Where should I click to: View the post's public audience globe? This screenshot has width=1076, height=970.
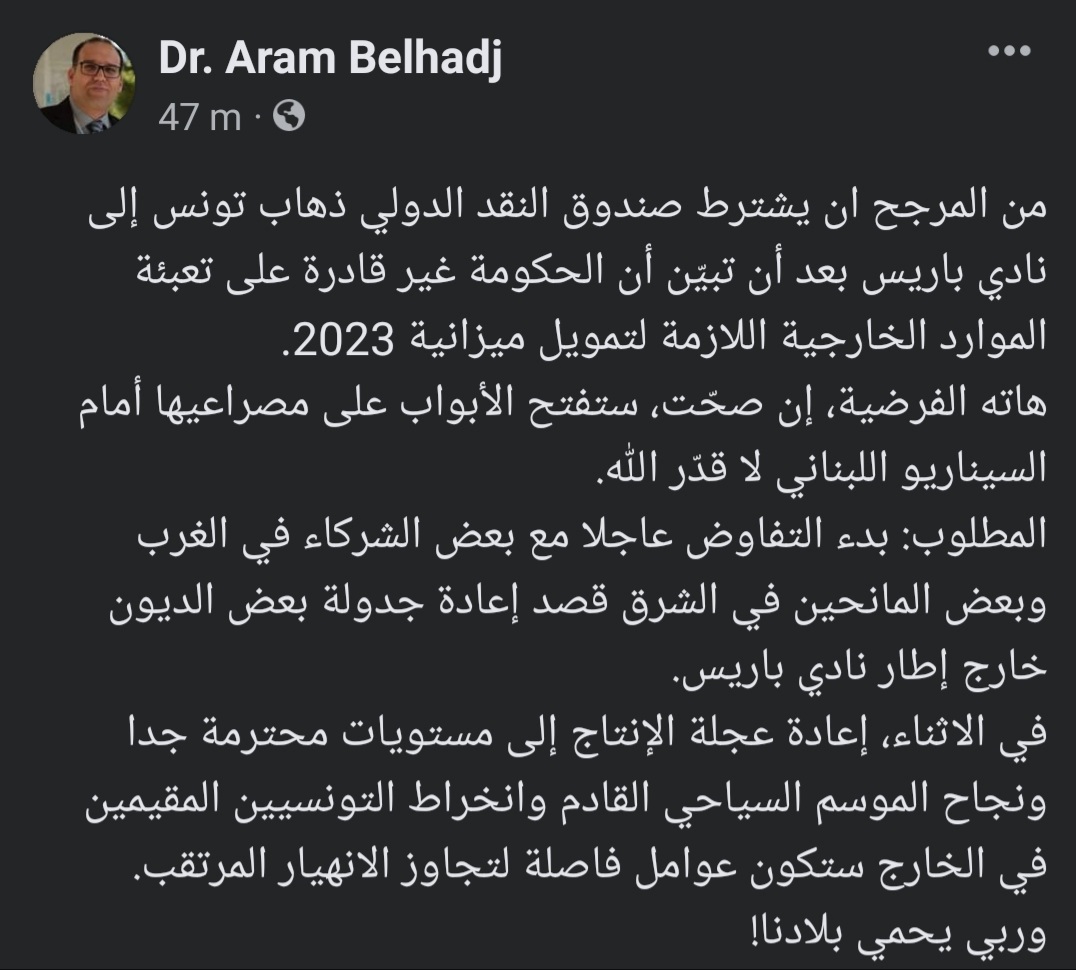pos(288,118)
